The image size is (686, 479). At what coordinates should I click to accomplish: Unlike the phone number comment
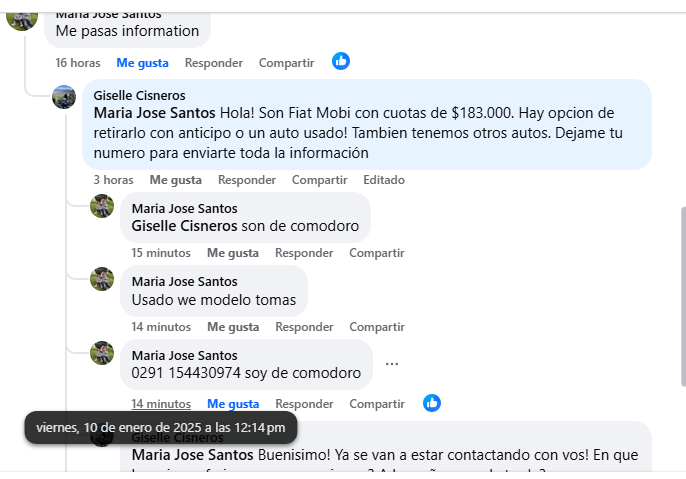(233, 404)
